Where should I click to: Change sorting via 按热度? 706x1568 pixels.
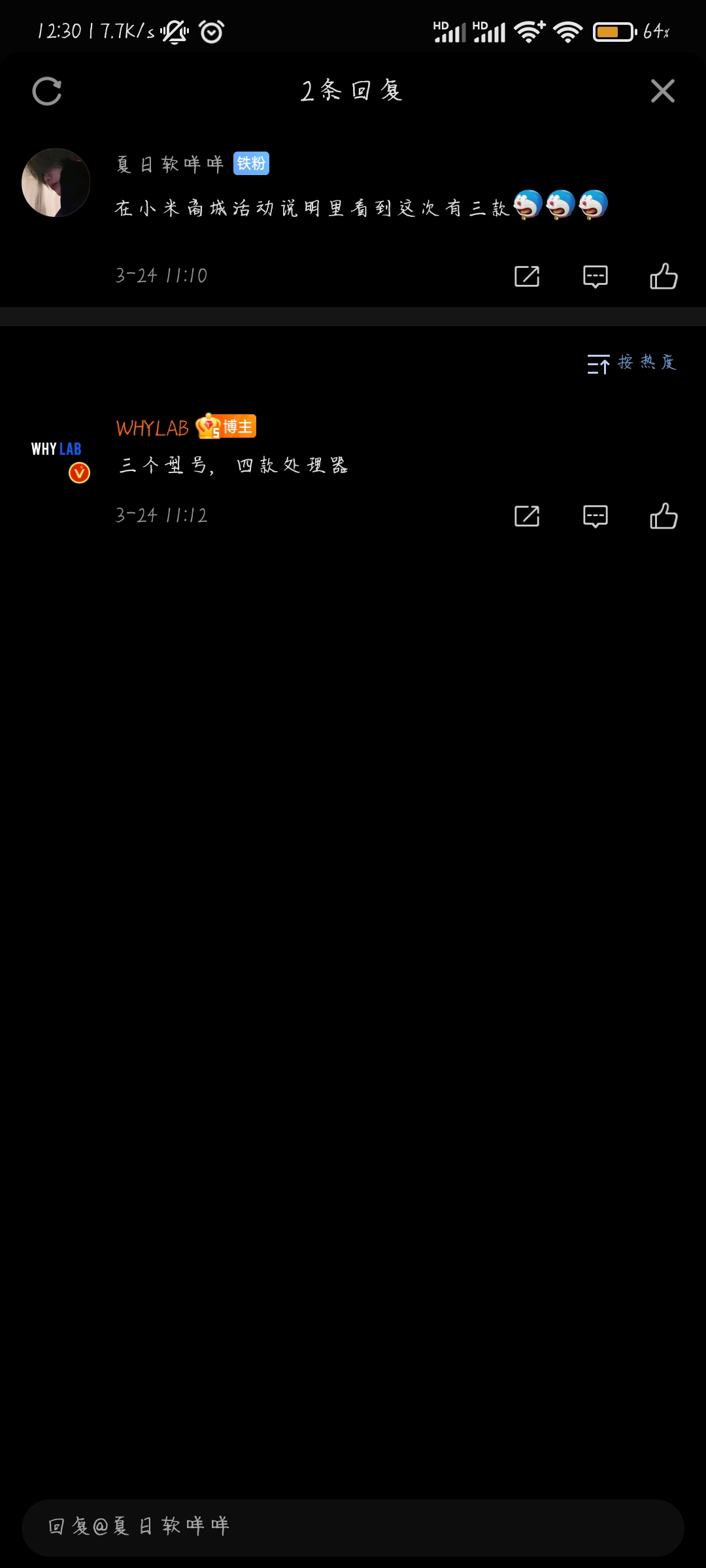pyautogui.click(x=631, y=363)
